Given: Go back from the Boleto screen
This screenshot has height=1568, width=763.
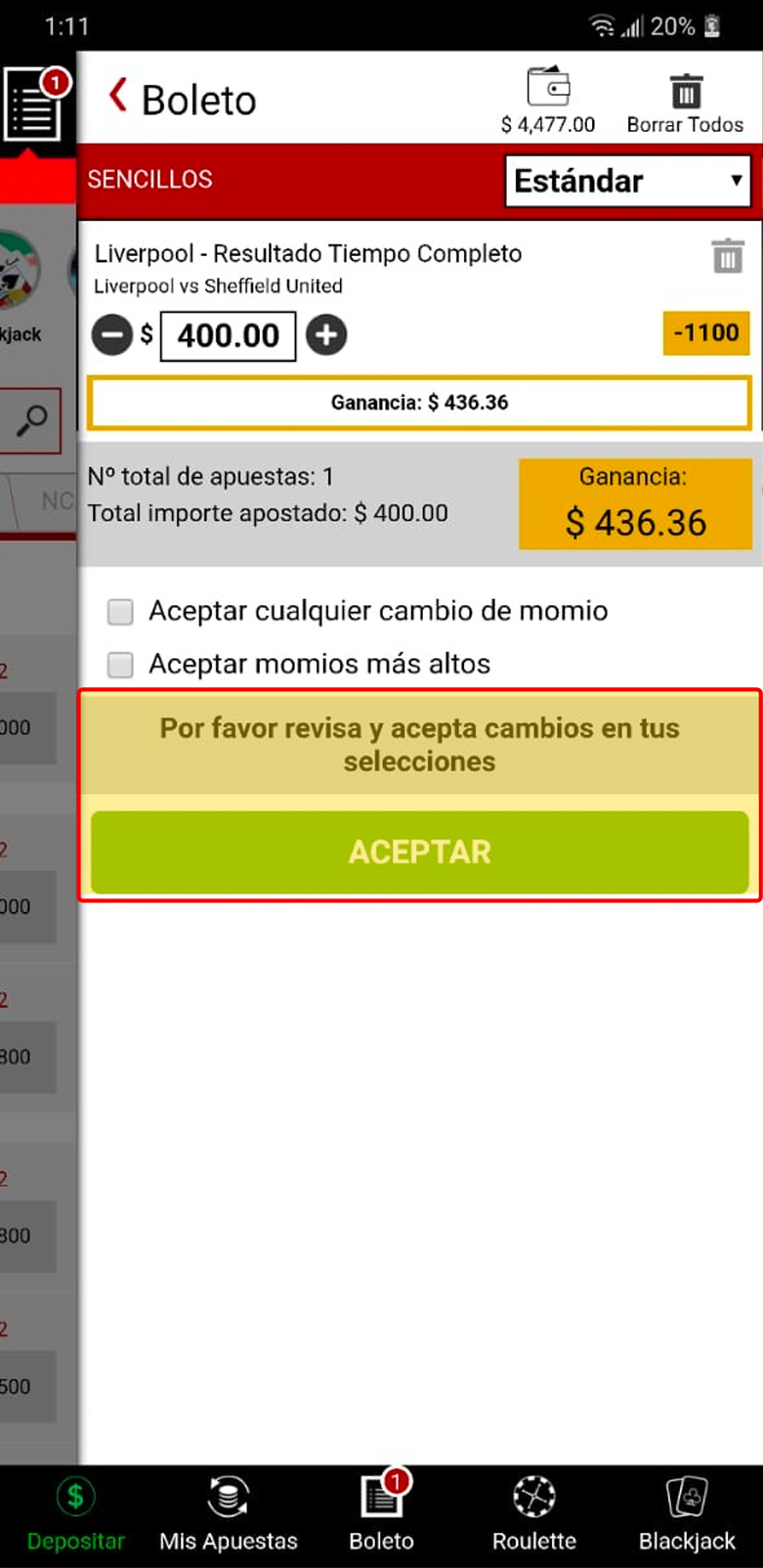Looking at the screenshot, I should pyautogui.click(x=118, y=96).
